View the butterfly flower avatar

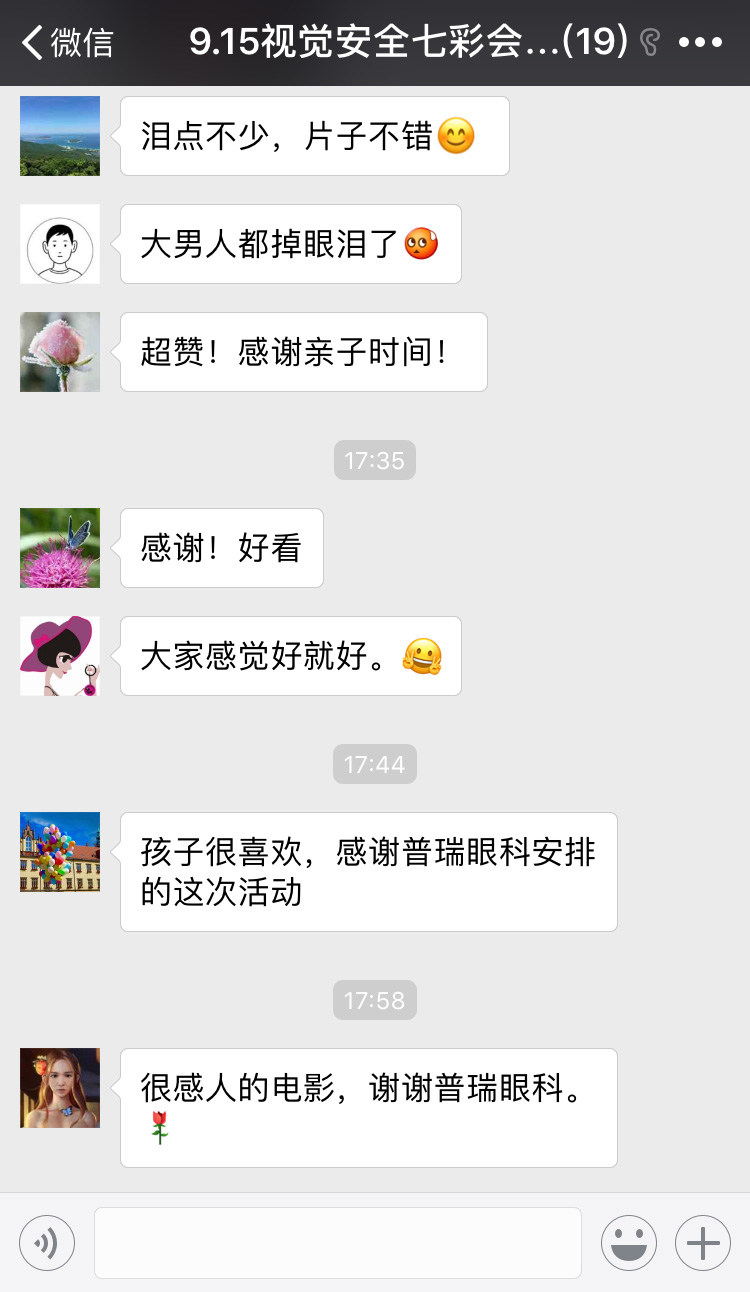59,548
